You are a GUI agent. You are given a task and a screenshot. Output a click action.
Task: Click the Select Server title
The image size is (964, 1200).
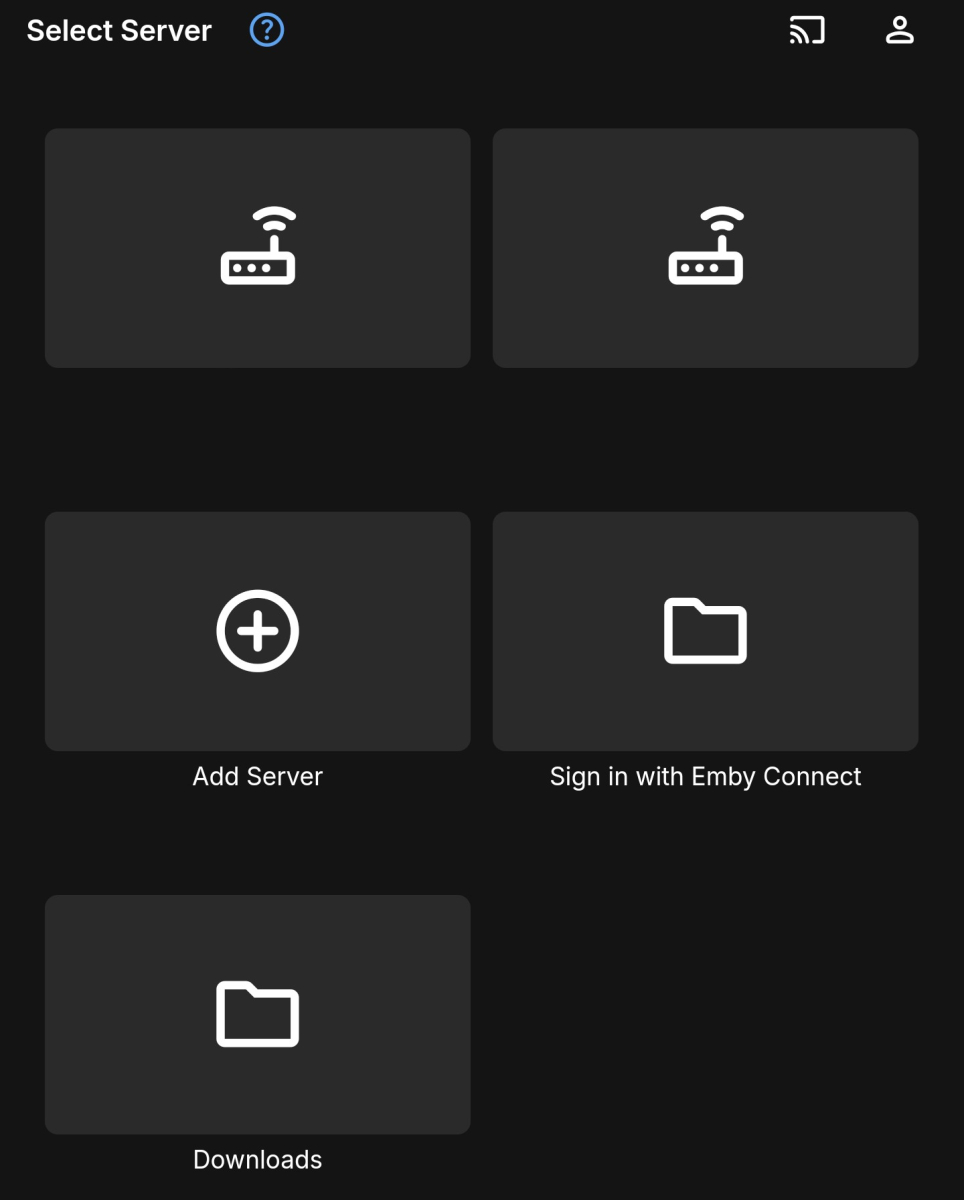[x=118, y=30]
